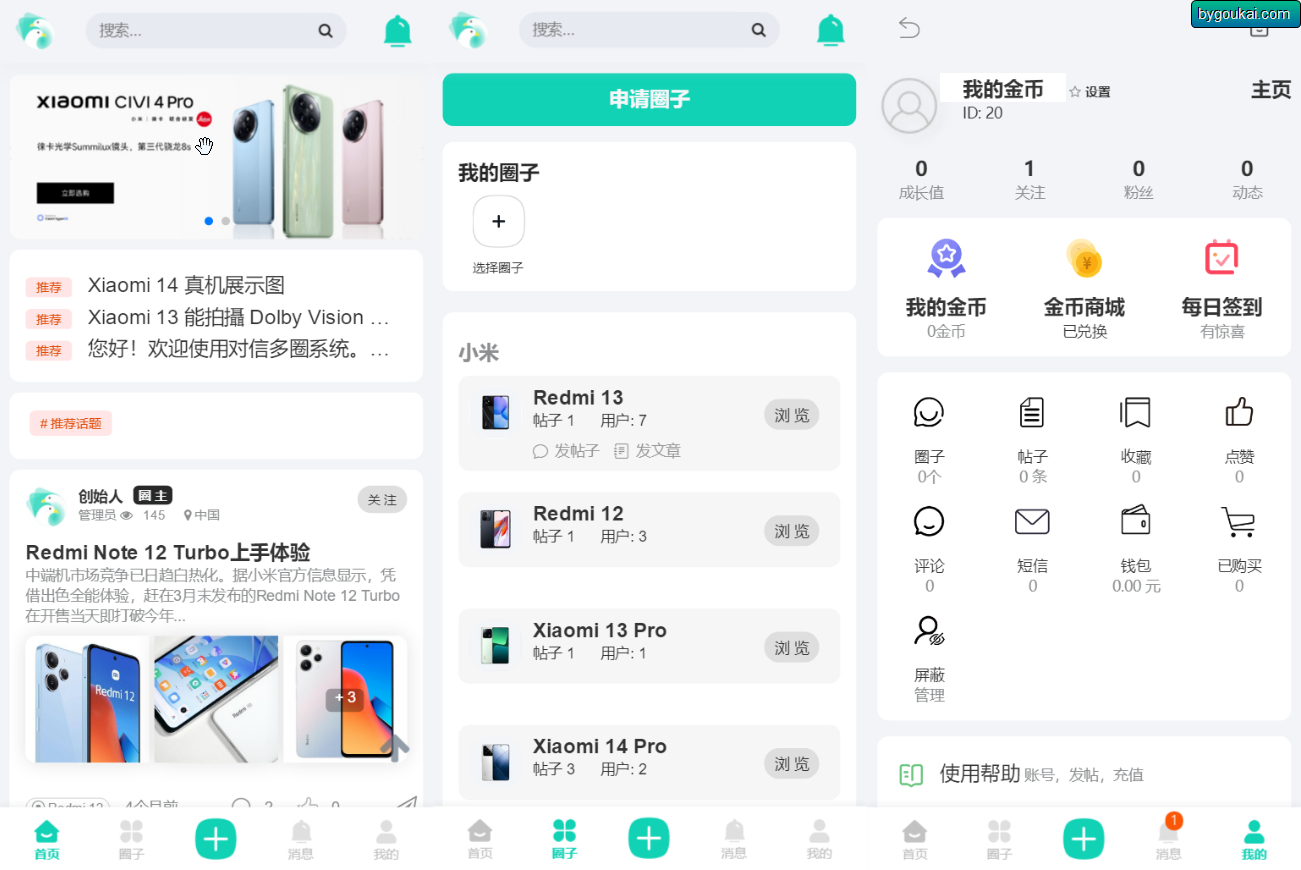This screenshot has height=870, width=1301.
Task: Browse the Xiaomi 14 Pro circle
Action: tap(791, 764)
